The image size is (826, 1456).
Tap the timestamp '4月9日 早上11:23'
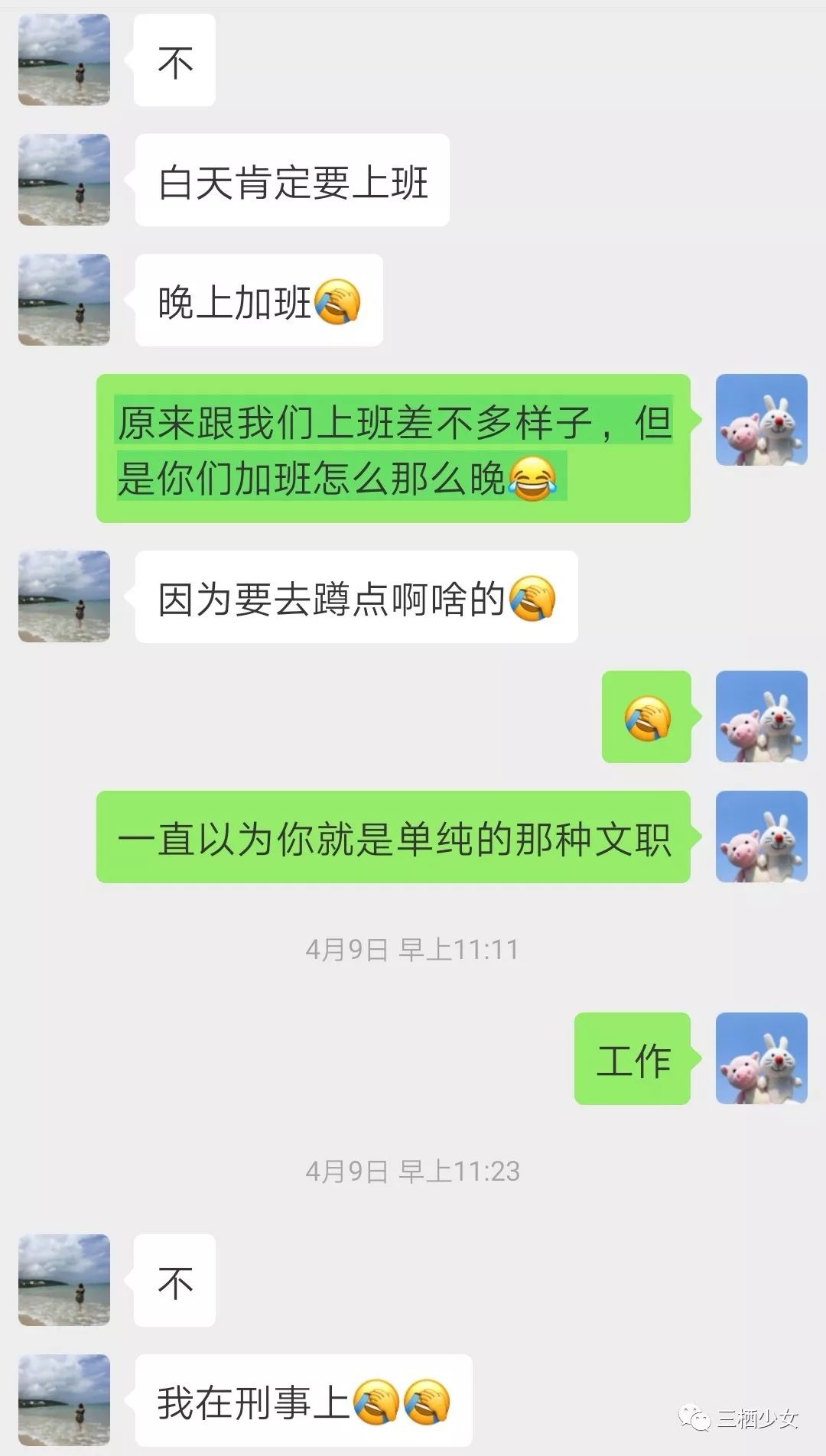(413, 1168)
